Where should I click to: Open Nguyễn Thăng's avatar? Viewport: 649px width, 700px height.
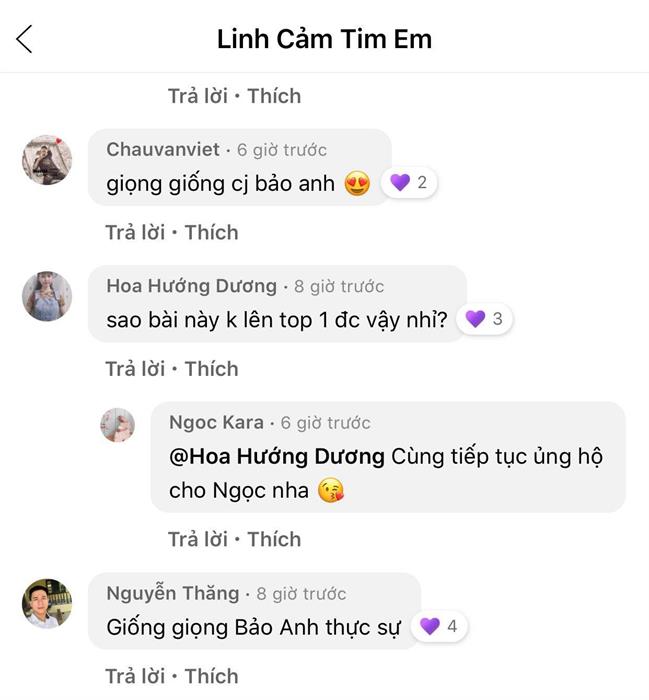(x=47, y=604)
